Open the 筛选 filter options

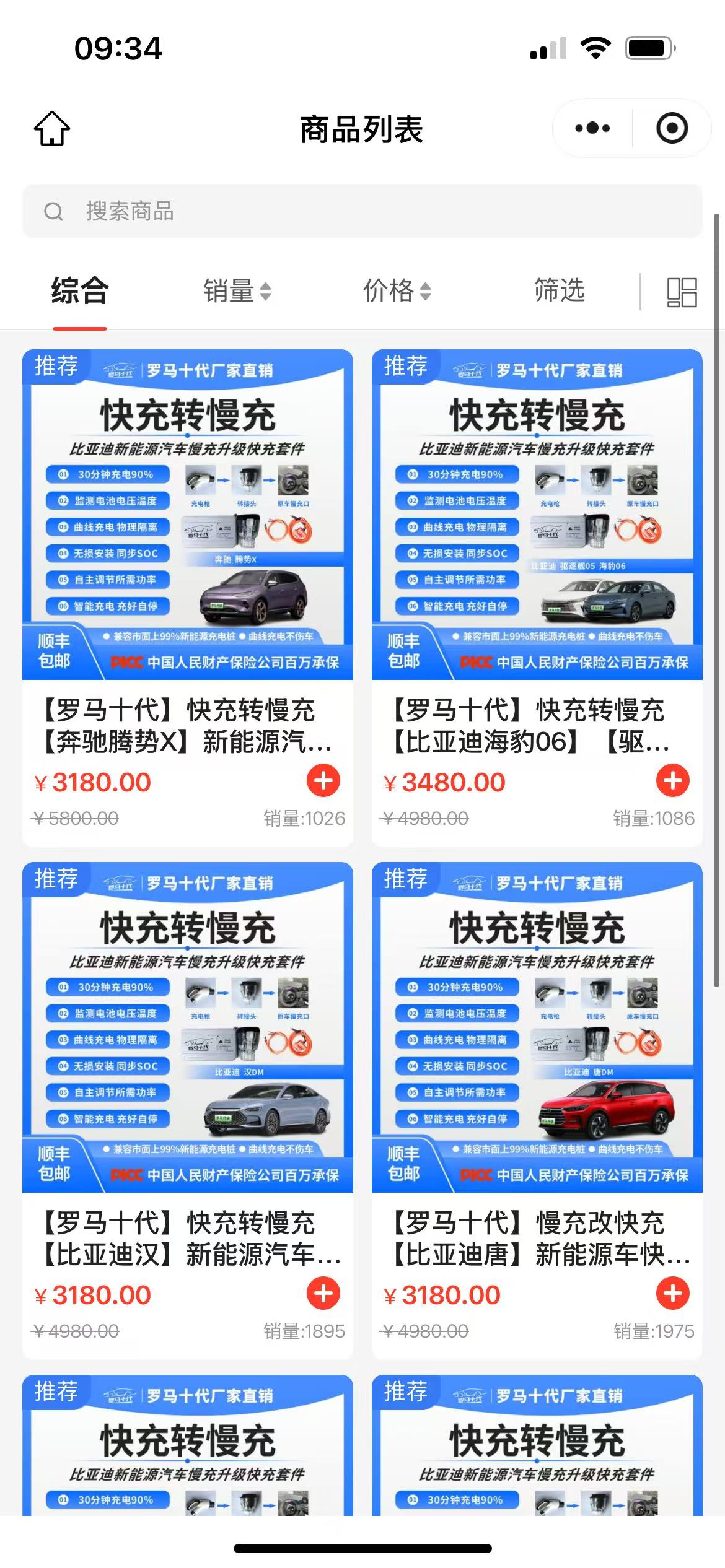[x=560, y=291]
